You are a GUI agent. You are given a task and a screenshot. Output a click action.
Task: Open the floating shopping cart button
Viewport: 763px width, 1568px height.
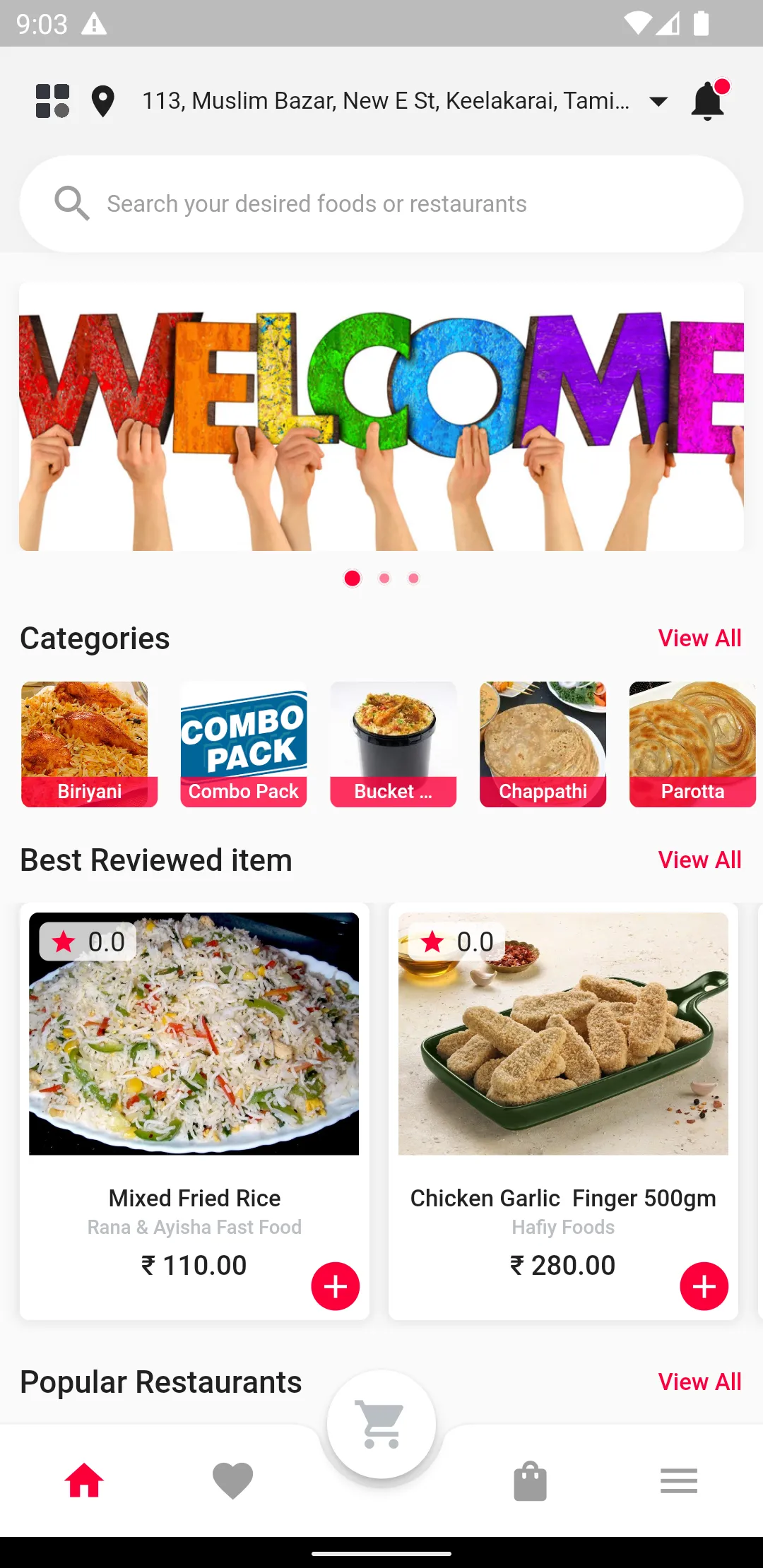(x=381, y=1424)
